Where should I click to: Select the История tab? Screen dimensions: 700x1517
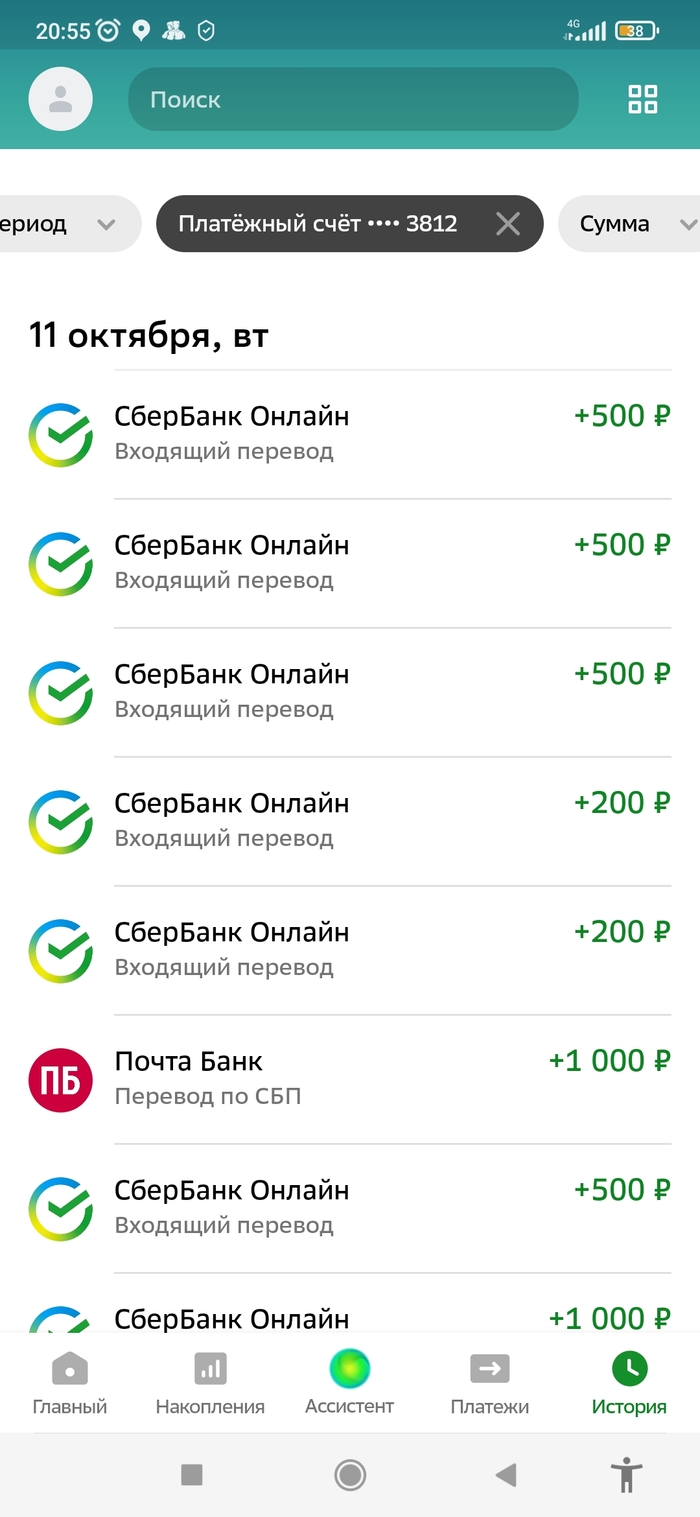pos(629,1383)
